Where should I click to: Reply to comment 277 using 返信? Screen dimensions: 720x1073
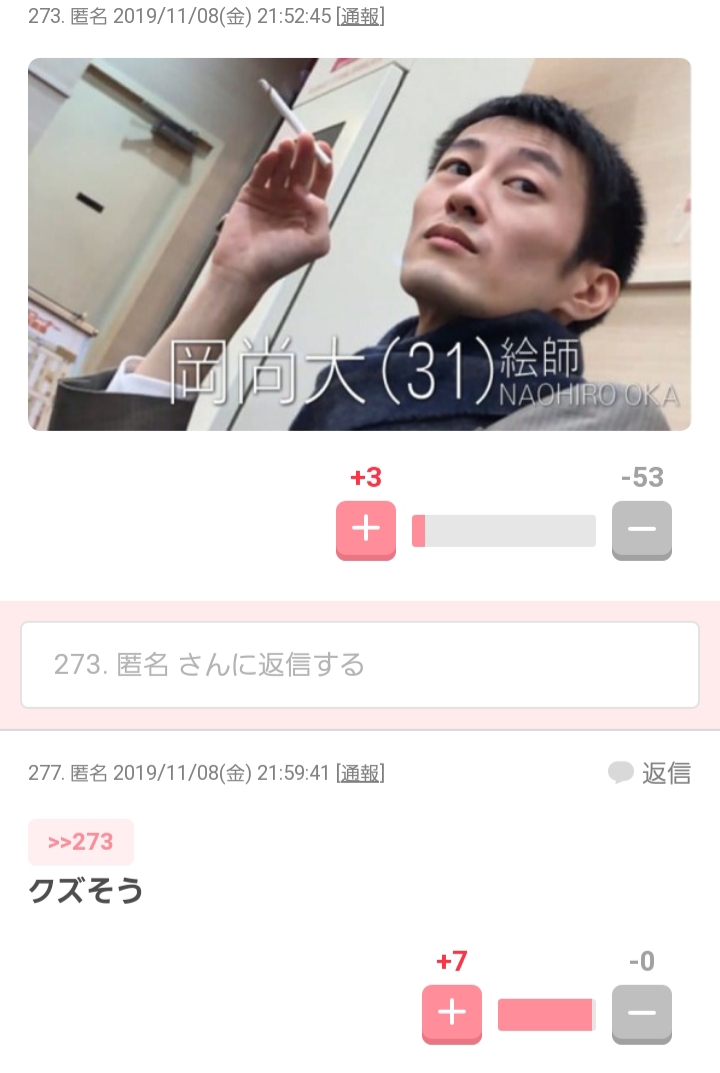coord(650,773)
